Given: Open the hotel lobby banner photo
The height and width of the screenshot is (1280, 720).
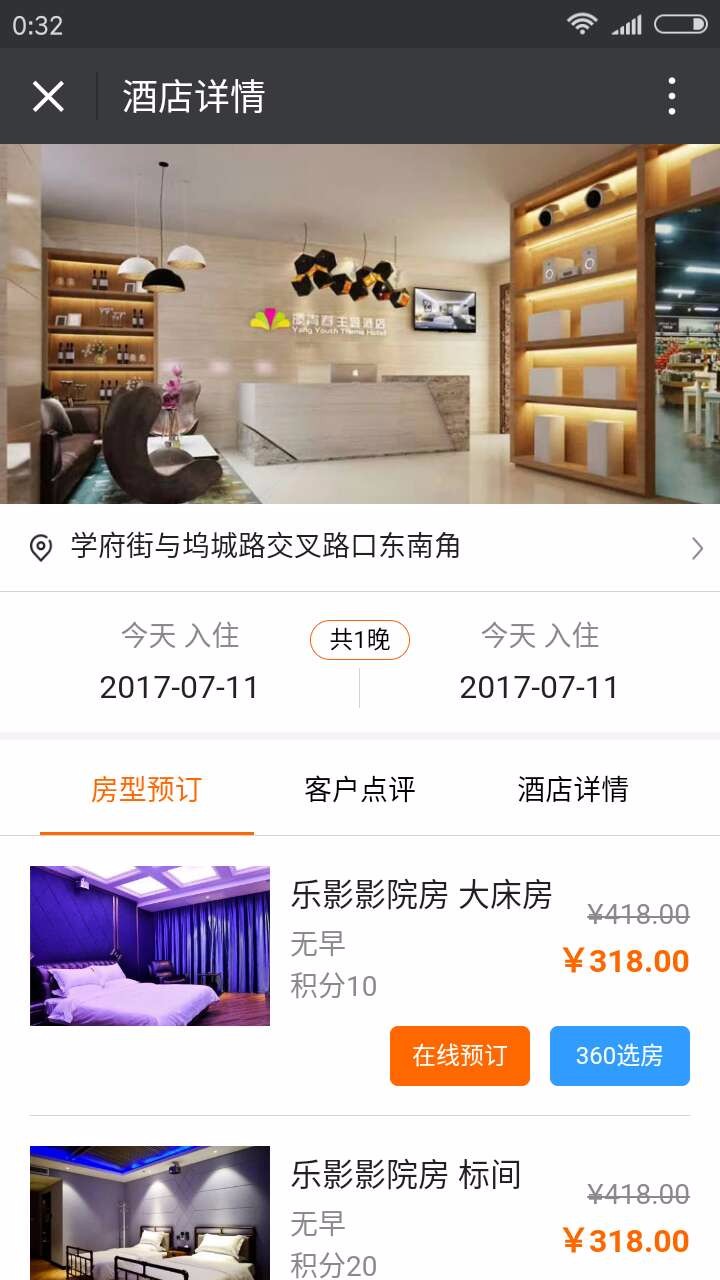Looking at the screenshot, I should pos(360,324).
